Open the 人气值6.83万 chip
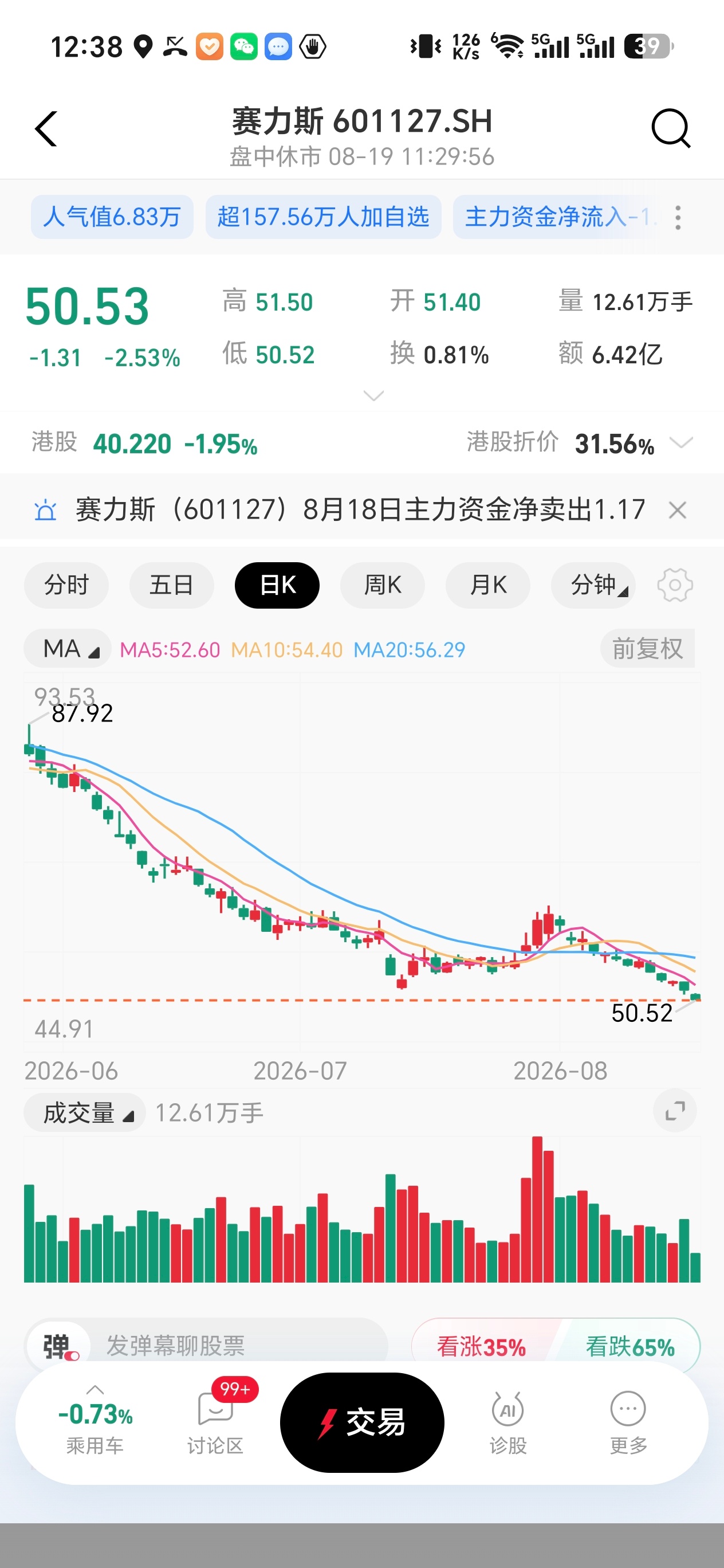The image size is (724, 1568). pos(112,217)
